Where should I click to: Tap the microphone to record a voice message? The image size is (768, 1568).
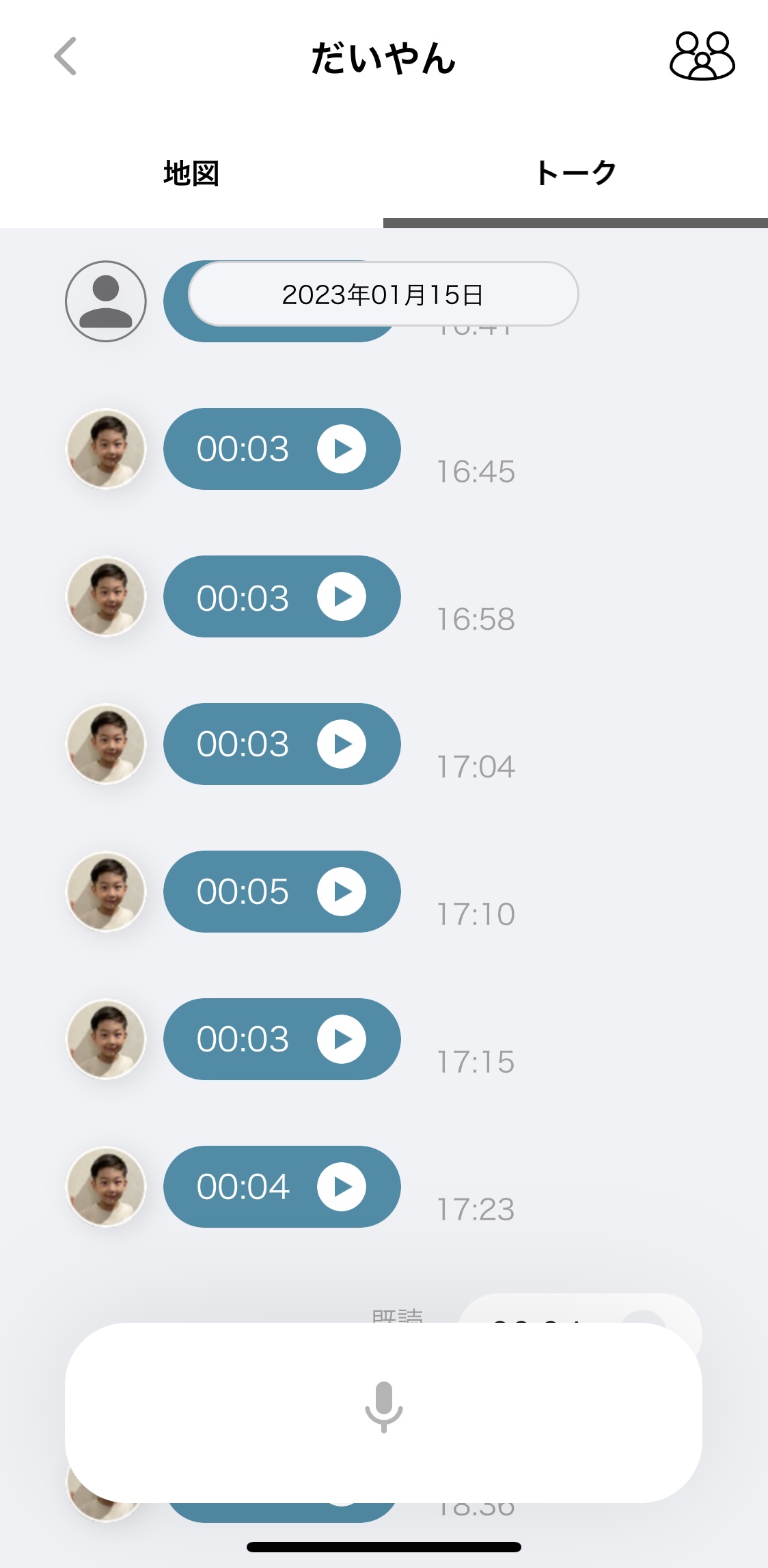[383, 1407]
